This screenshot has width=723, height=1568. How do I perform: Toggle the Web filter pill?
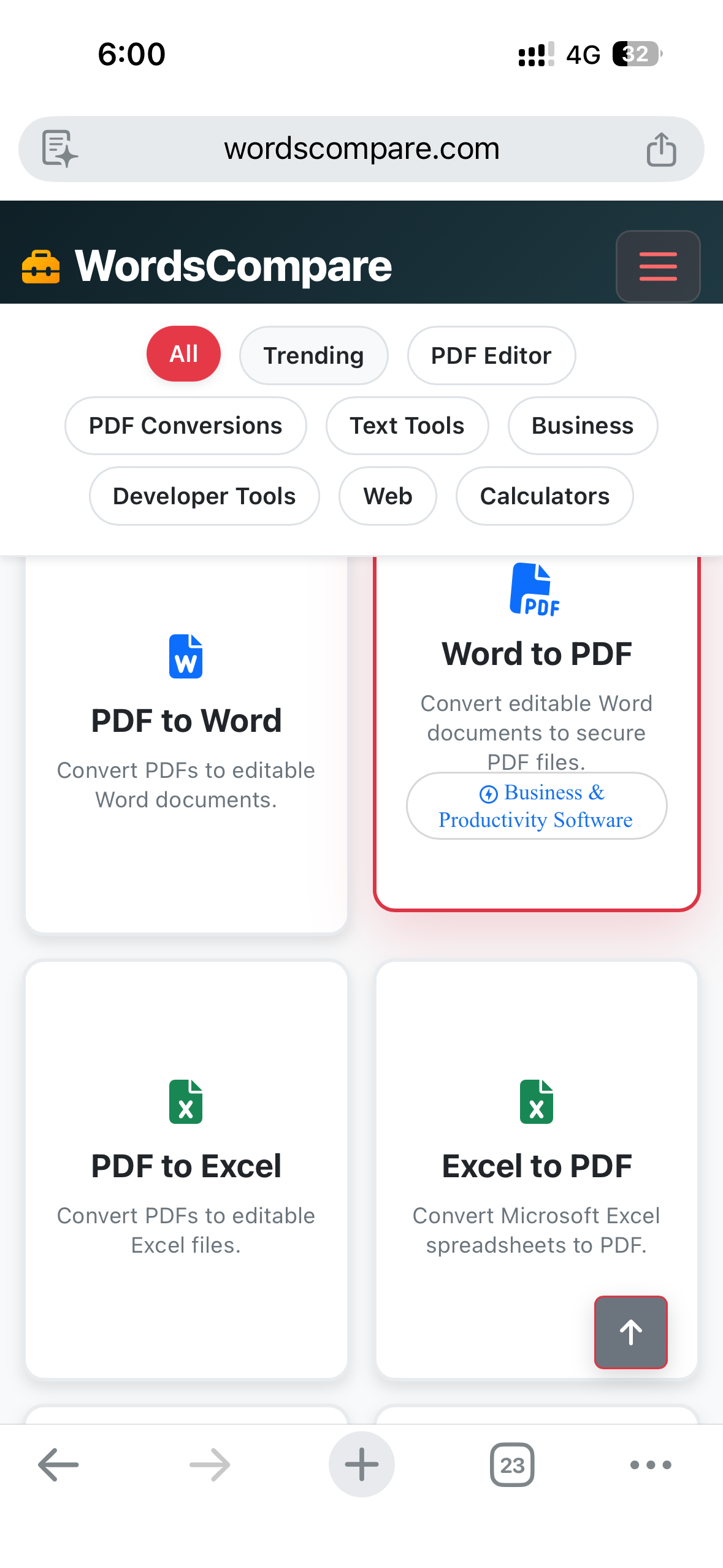[388, 496]
